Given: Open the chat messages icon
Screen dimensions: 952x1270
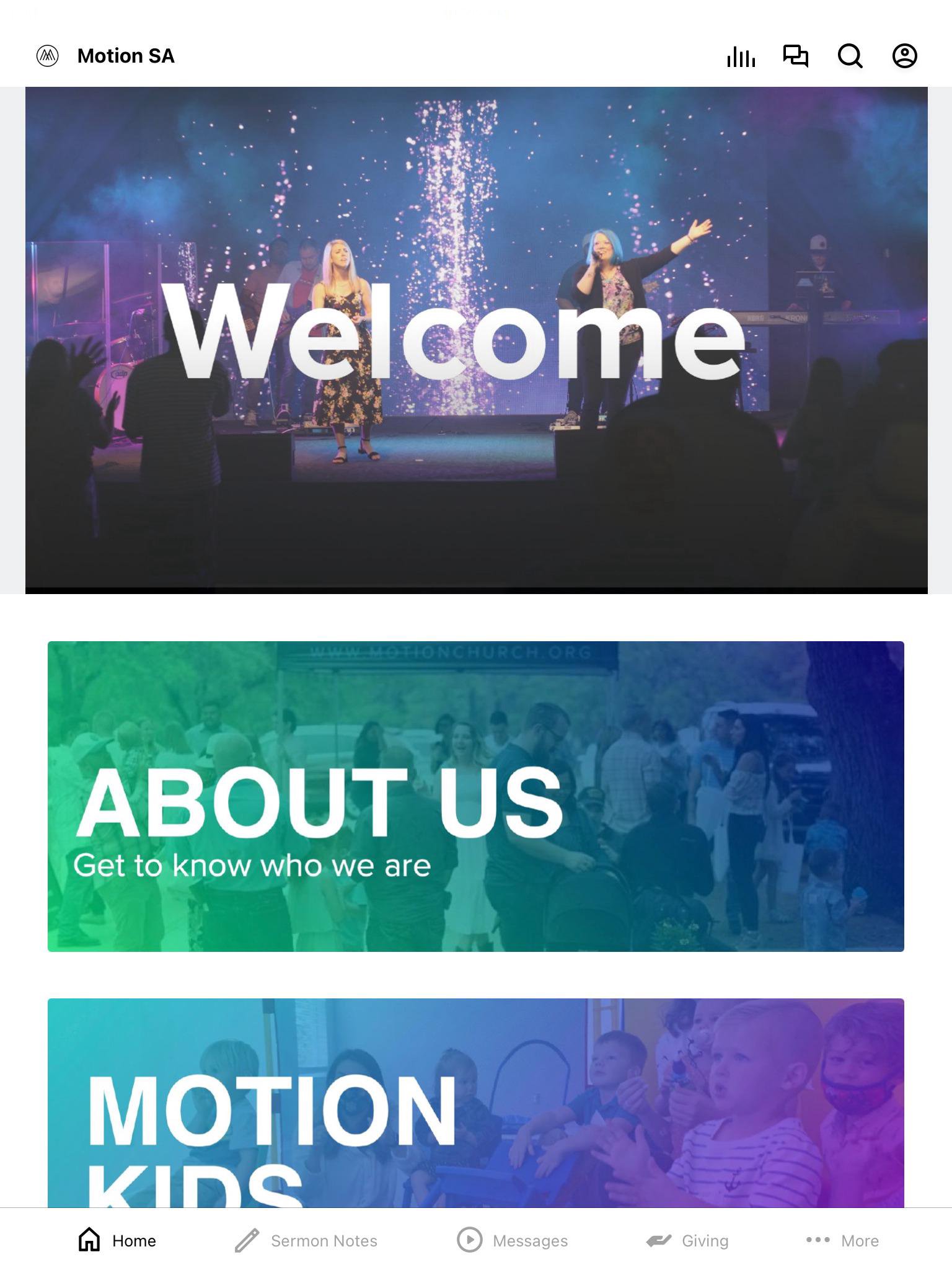Looking at the screenshot, I should 795,56.
